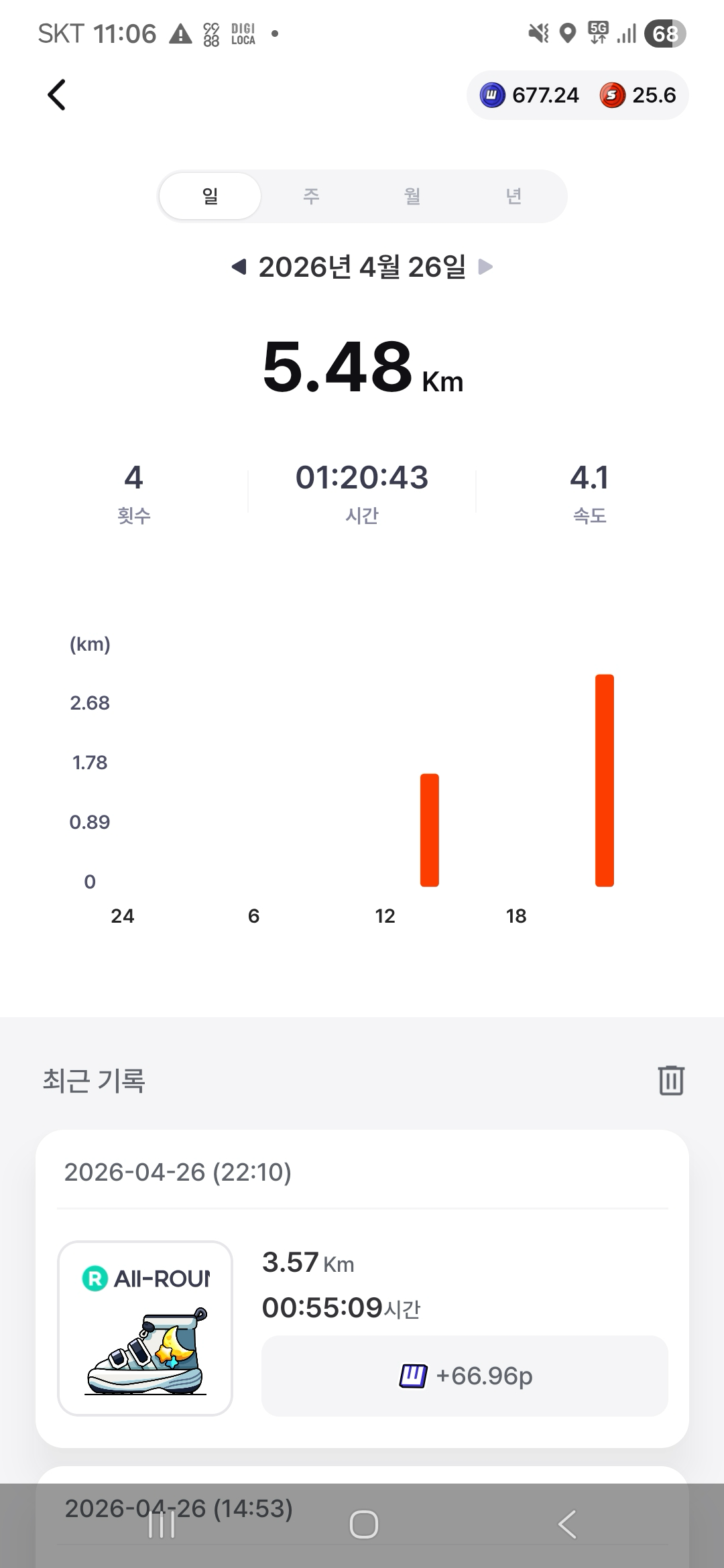The width and height of the screenshot is (724, 1568).
Task: Go to the next day arrow
Action: 485,267
